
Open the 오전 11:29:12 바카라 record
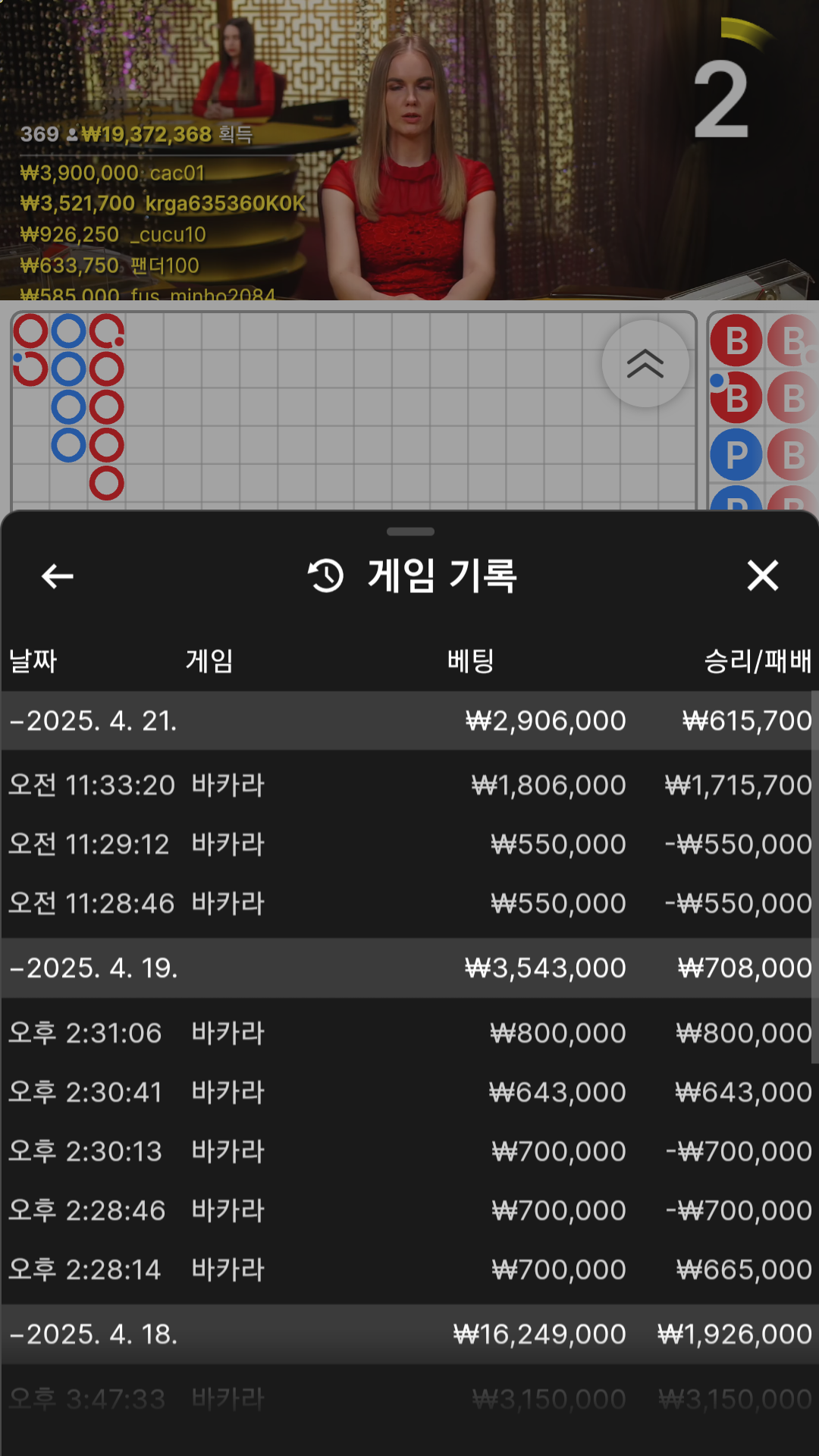(409, 844)
